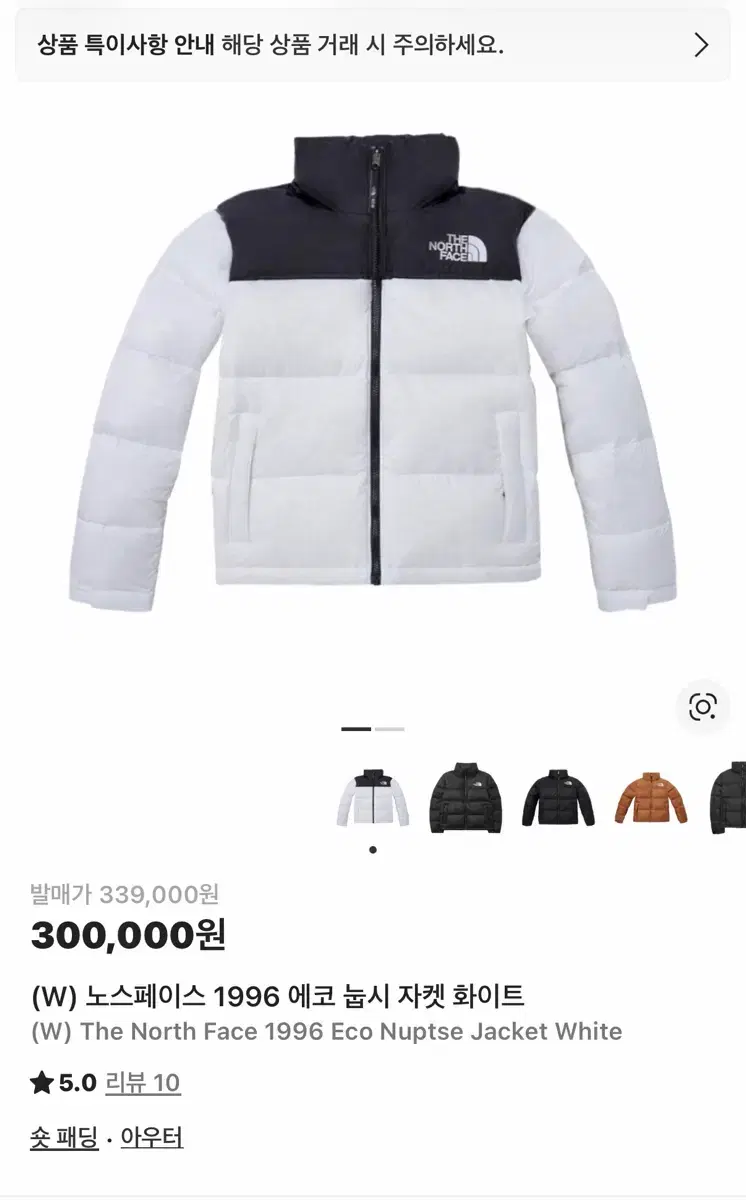Select the glossy black jacket thumbnail
This screenshot has height=1200, width=746.
(465, 798)
